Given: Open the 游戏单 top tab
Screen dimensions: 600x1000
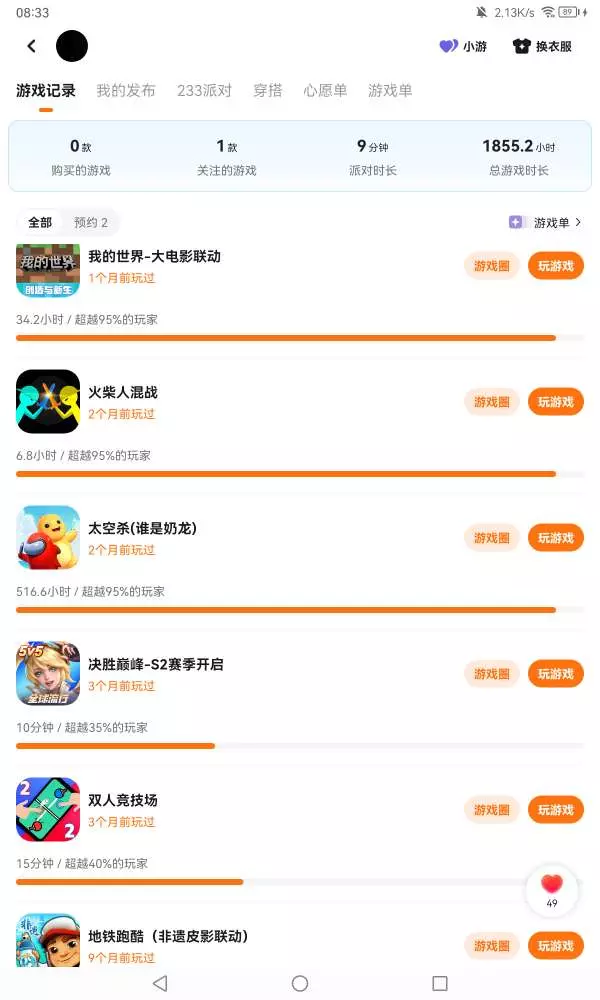Looking at the screenshot, I should (390, 90).
